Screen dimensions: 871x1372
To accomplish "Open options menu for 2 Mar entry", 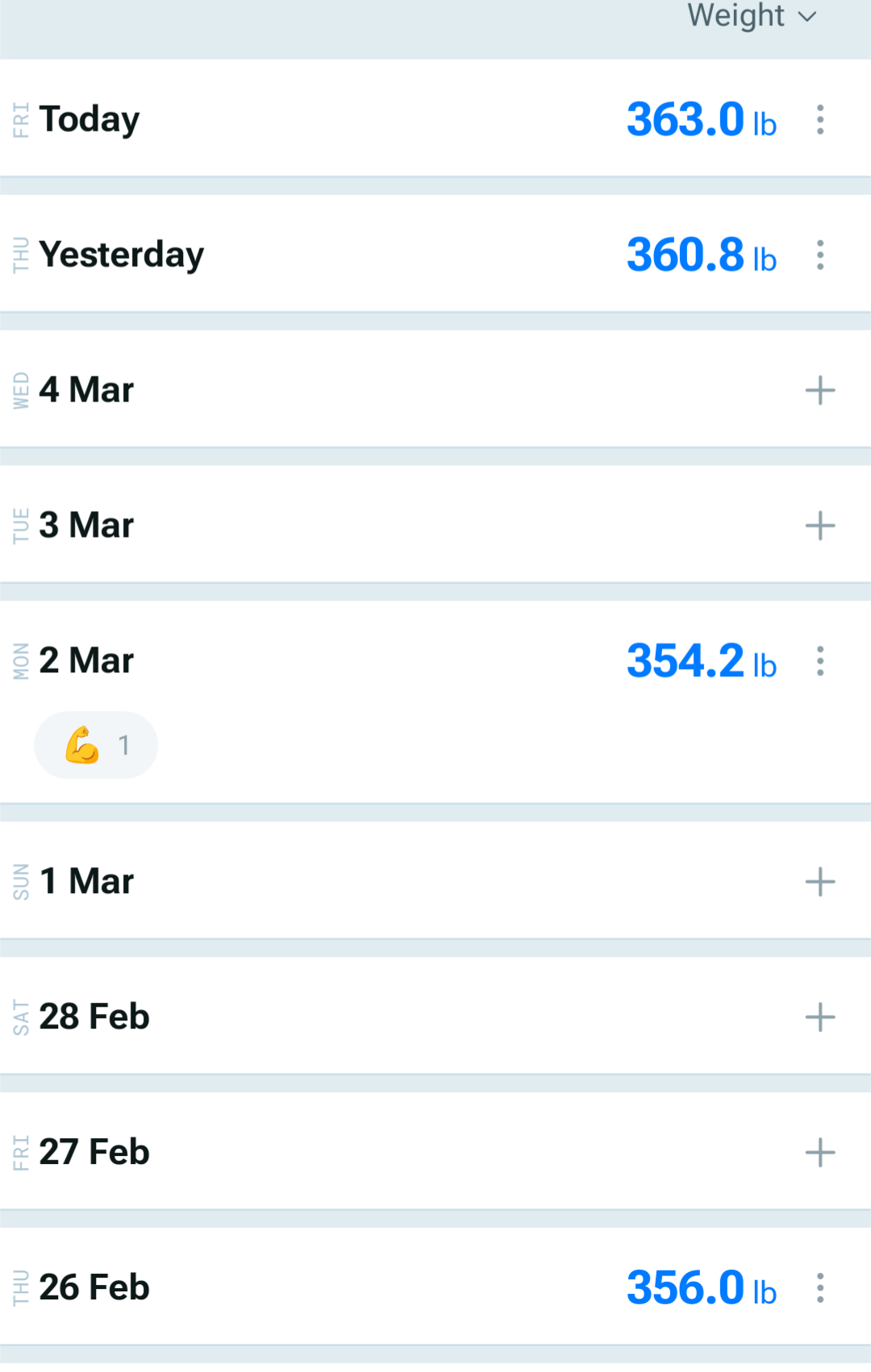I will pos(820,661).
